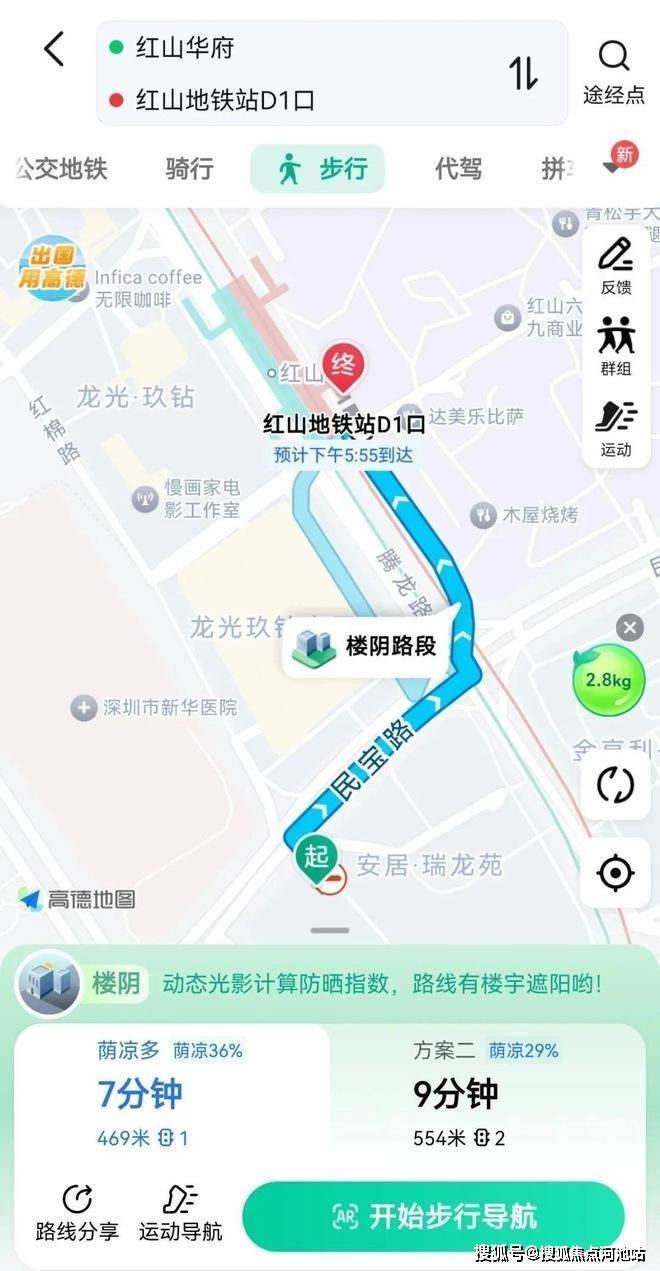
Task: Add a waypoint with 途经点
Action: click(614, 72)
